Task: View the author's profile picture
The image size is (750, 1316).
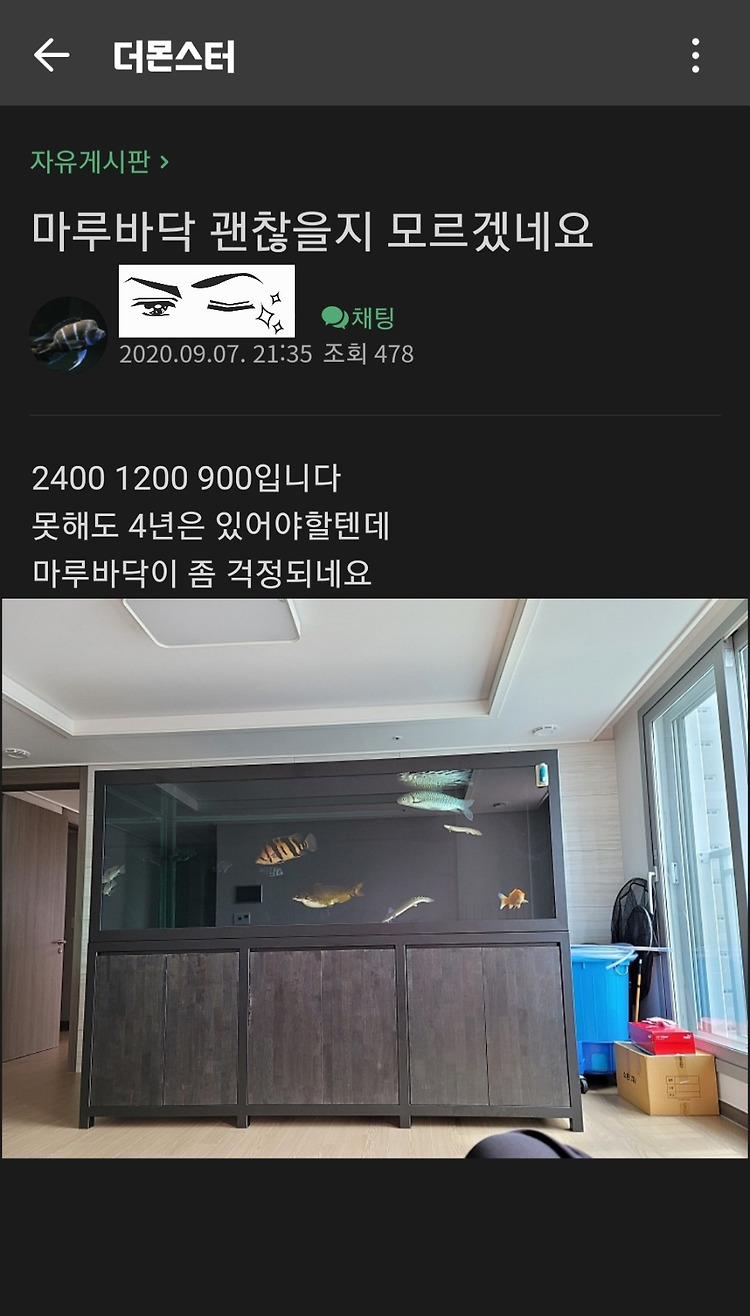Action: coord(68,334)
